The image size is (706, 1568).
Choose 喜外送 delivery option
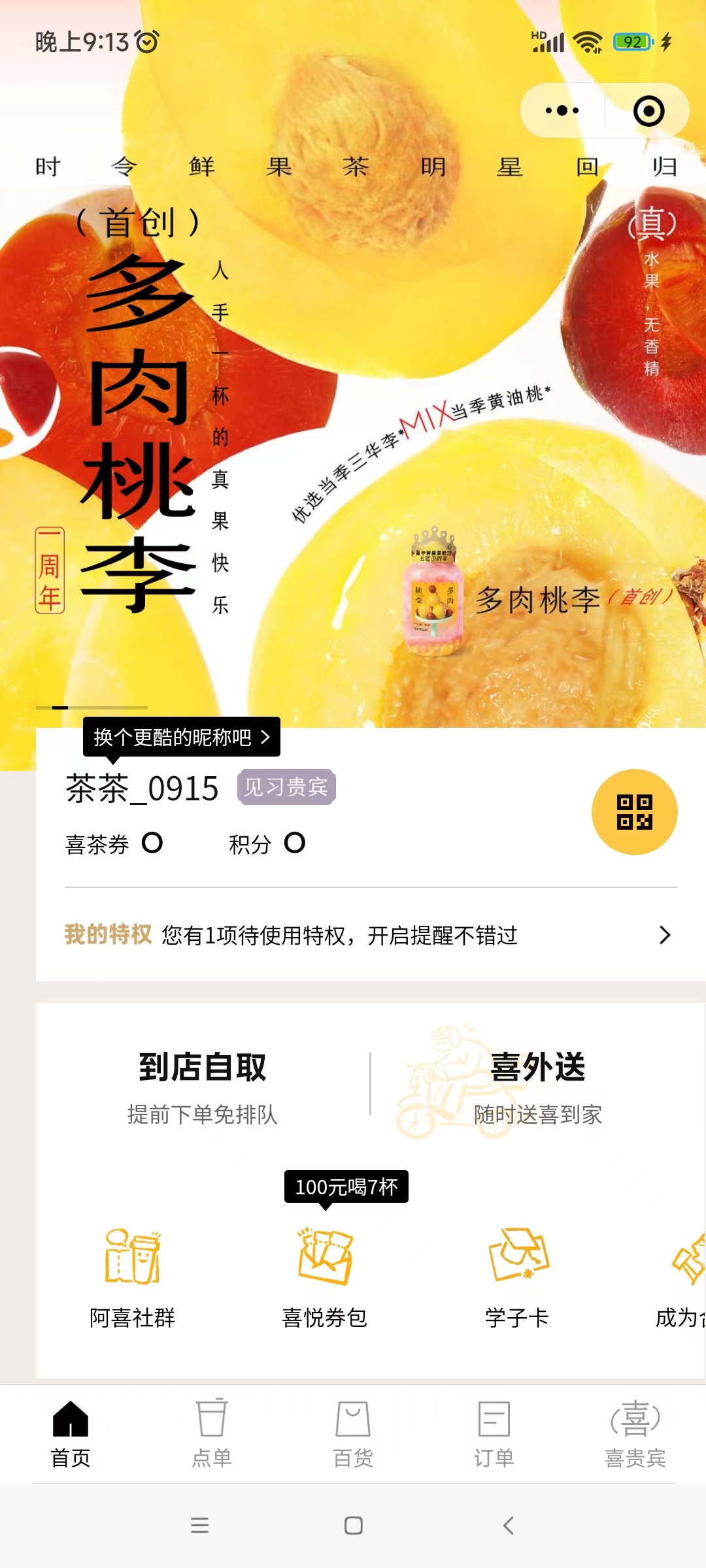[x=537, y=1086]
